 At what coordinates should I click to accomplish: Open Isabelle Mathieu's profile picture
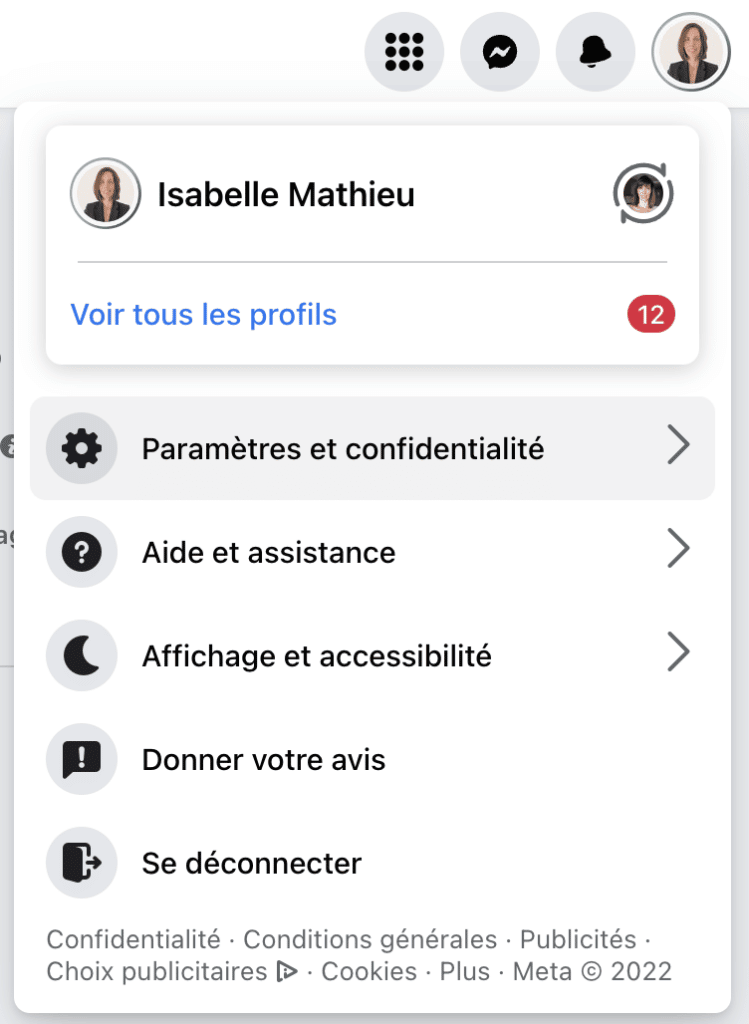[105, 194]
